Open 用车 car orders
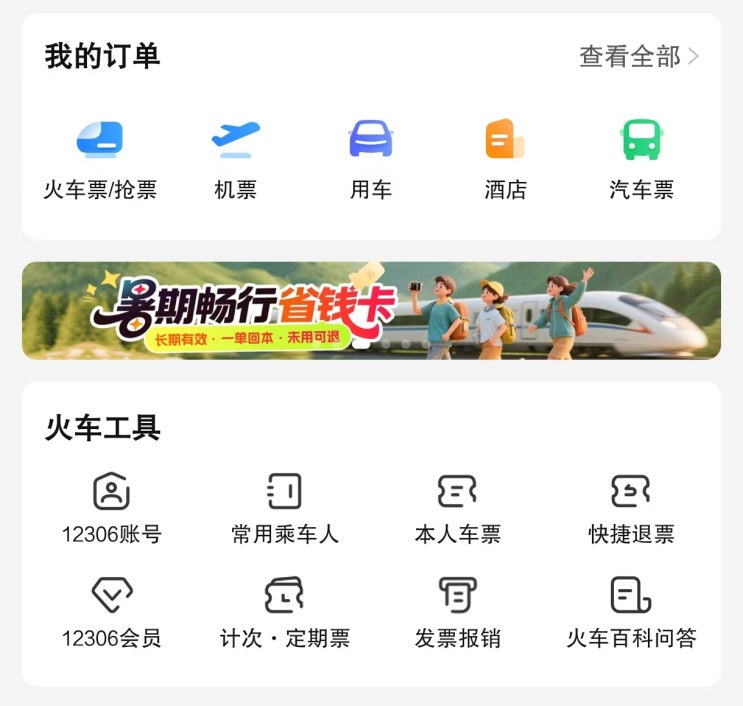Screen dimensions: 743x706 (x=370, y=159)
